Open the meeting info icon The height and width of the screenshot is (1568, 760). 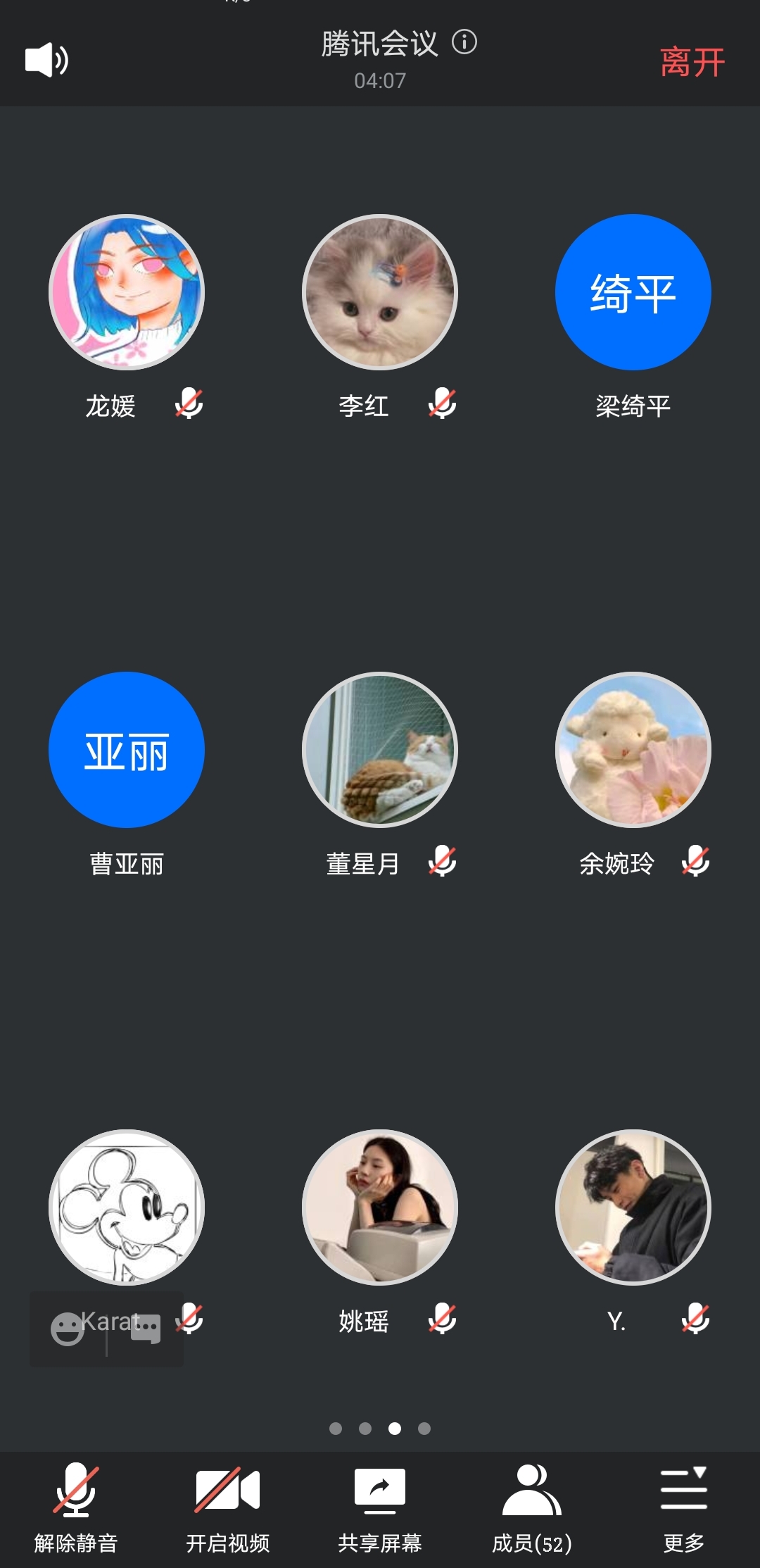[x=464, y=42]
